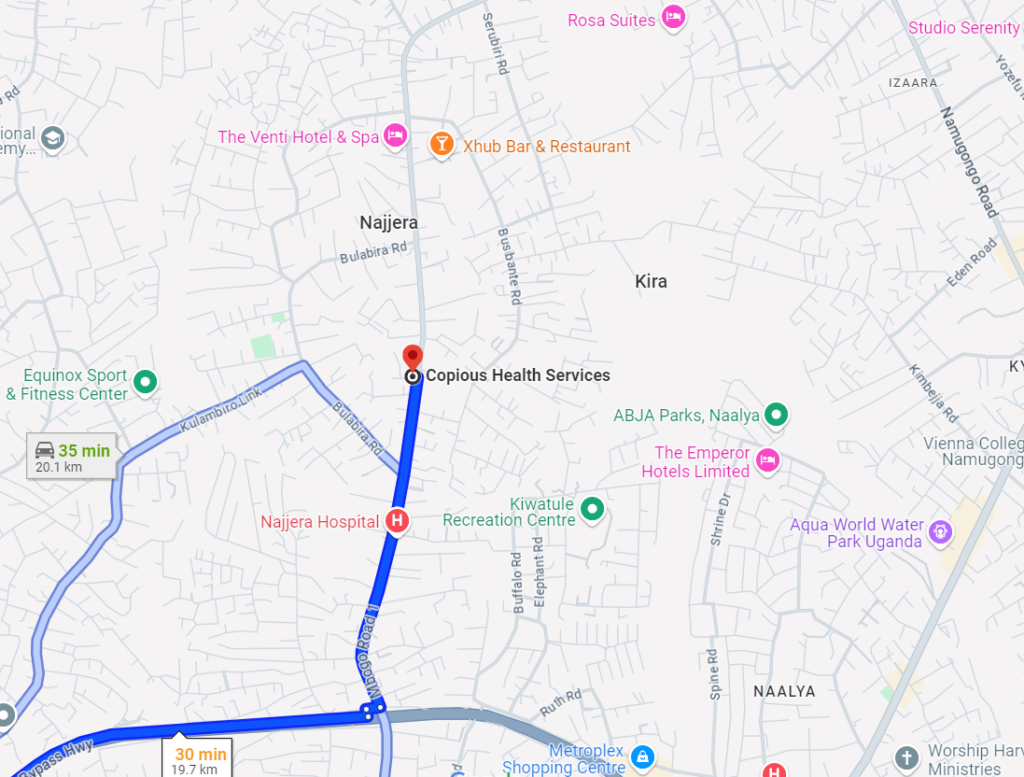Open Xhub Bar & Restaurant marker

(441, 146)
